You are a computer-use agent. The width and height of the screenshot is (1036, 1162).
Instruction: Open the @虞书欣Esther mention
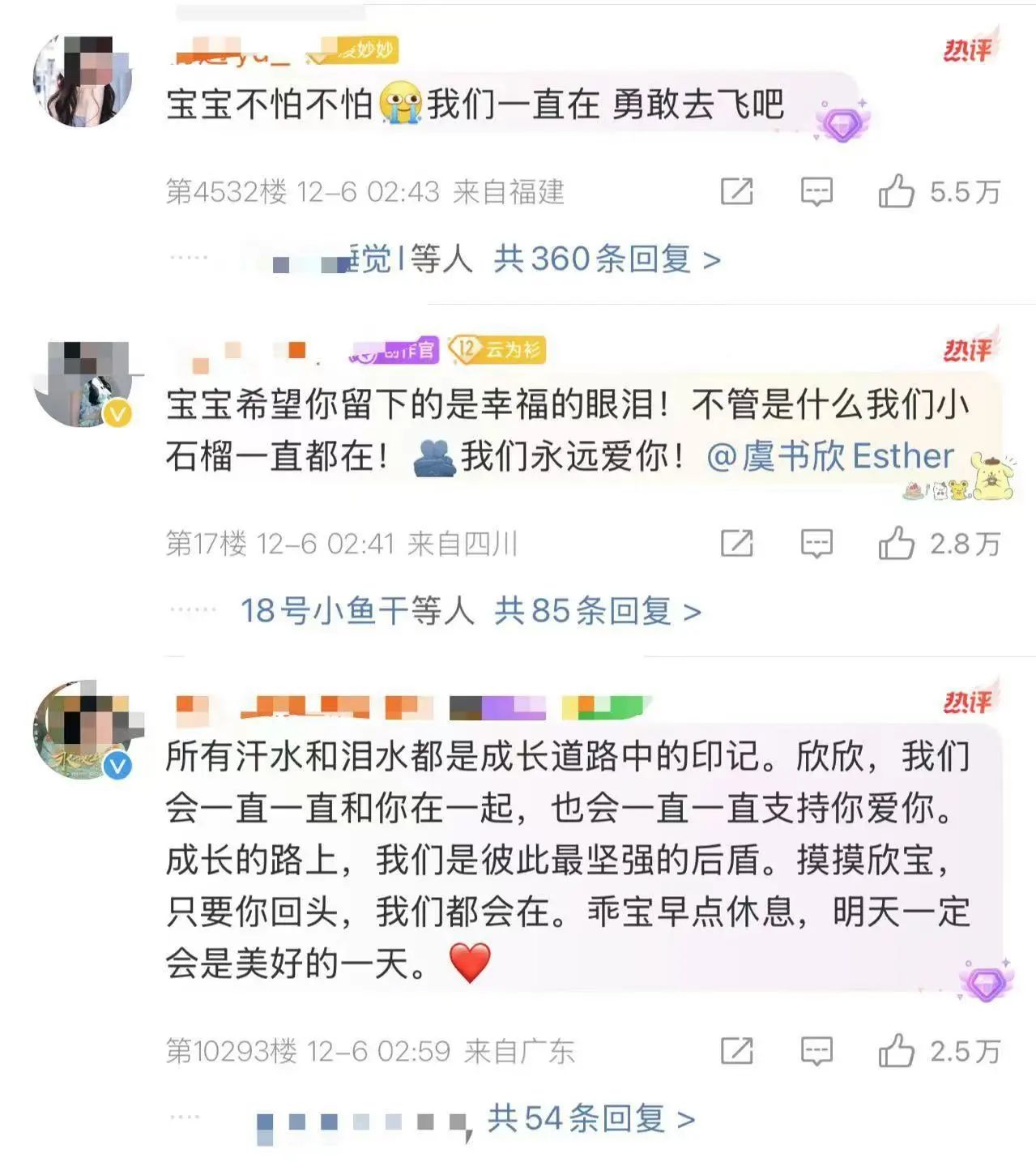click(x=831, y=457)
